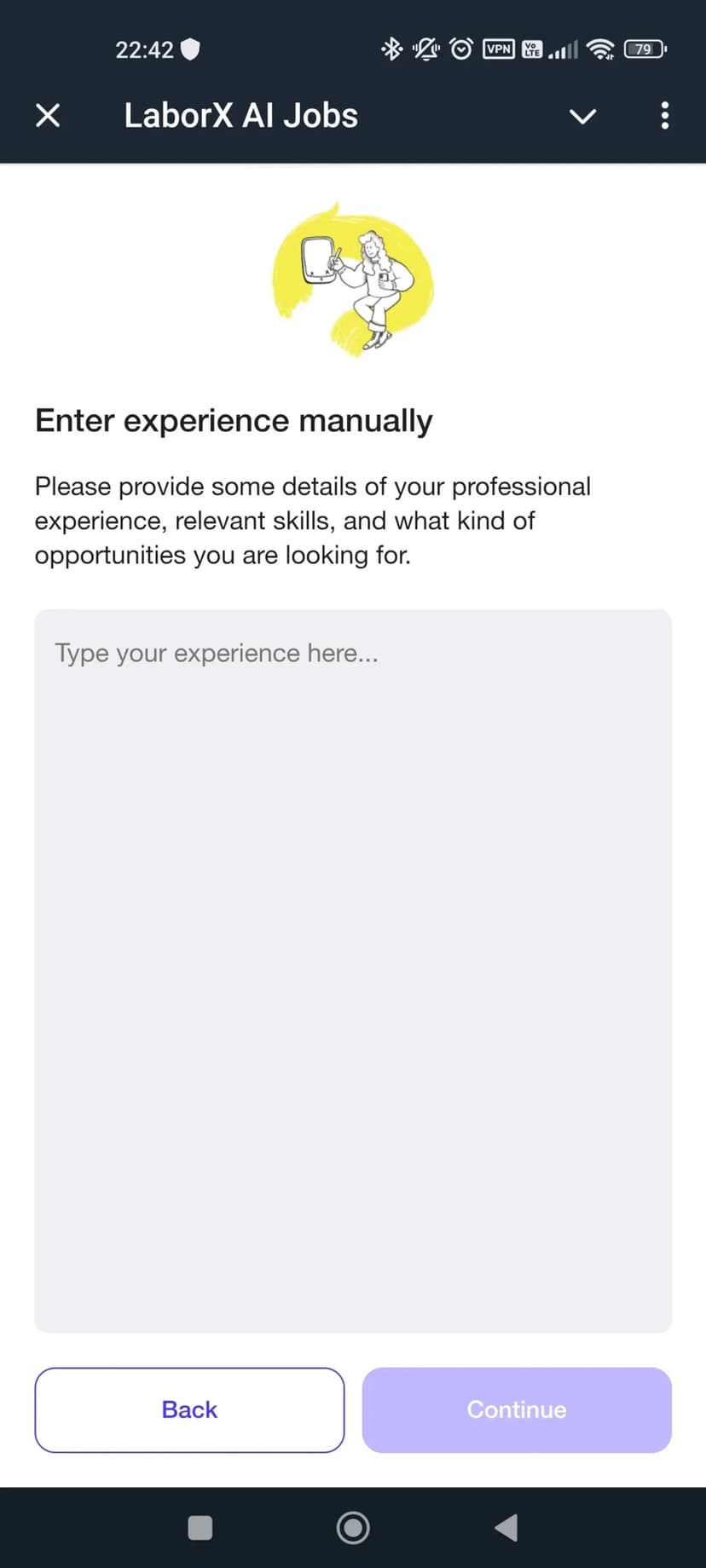Close the LaborX AI Jobs page

coord(48,115)
